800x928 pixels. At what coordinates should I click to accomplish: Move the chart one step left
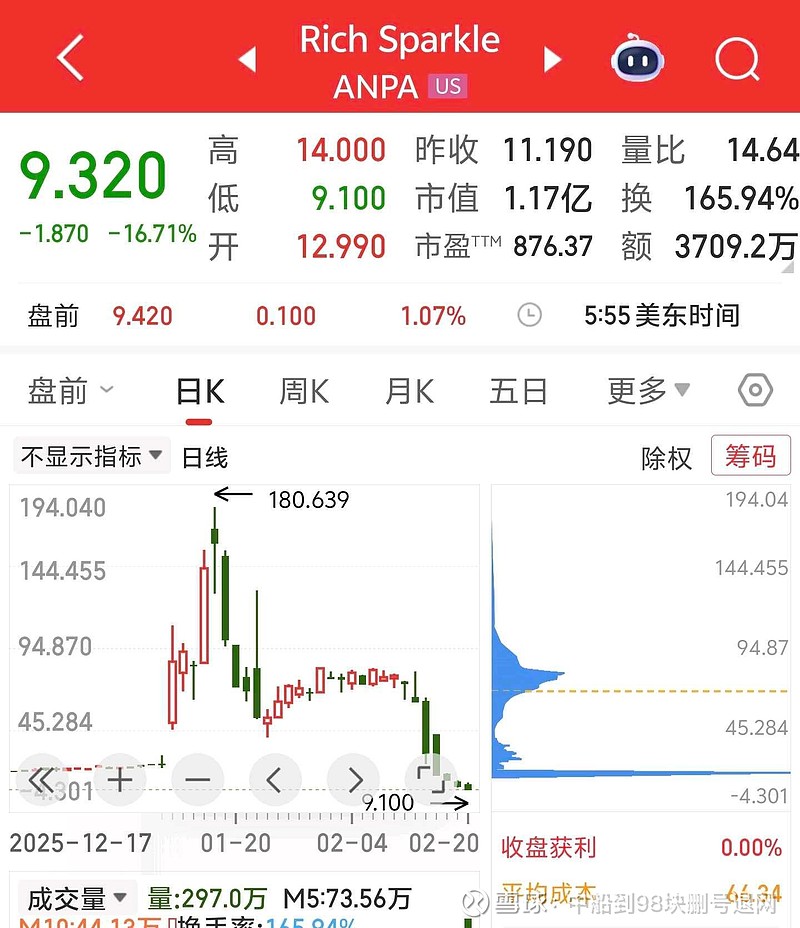pos(275,779)
